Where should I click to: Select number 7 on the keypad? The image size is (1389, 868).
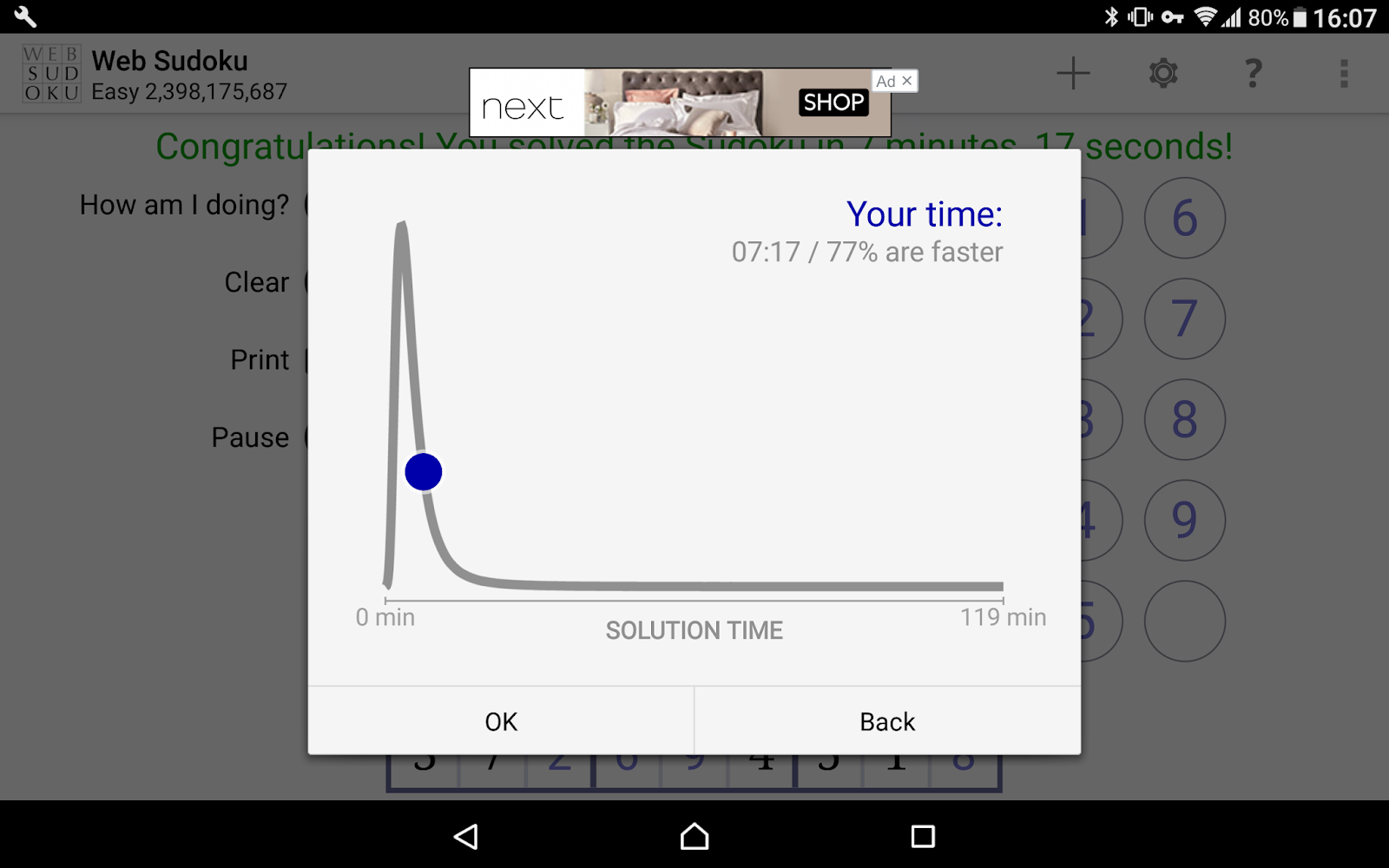[1185, 319]
